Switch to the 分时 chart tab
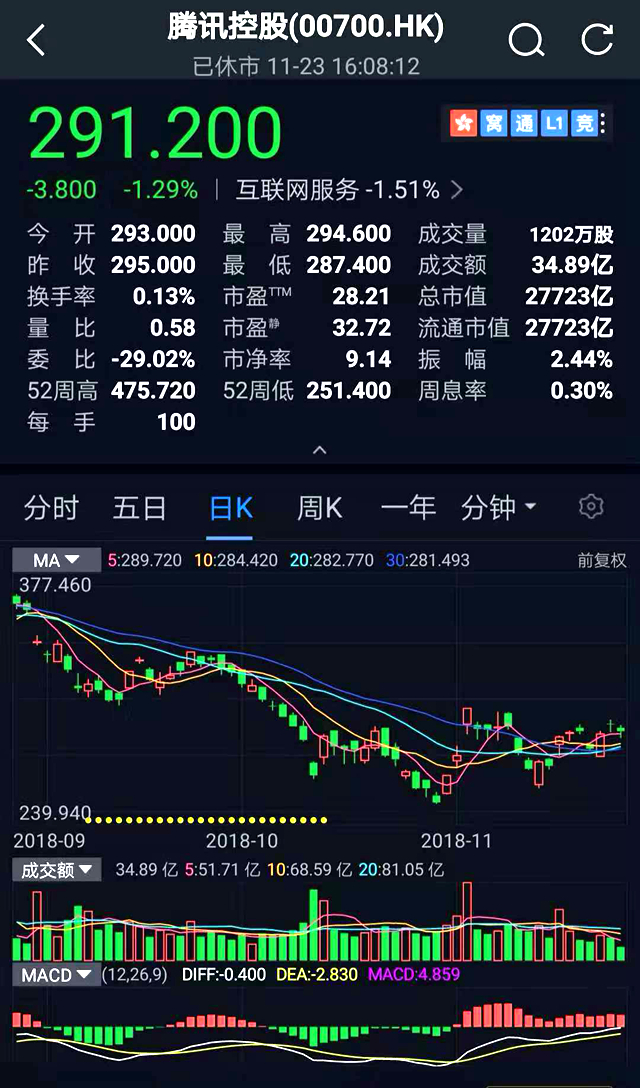Image resolution: width=640 pixels, height=1088 pixels. coord(51,508)
